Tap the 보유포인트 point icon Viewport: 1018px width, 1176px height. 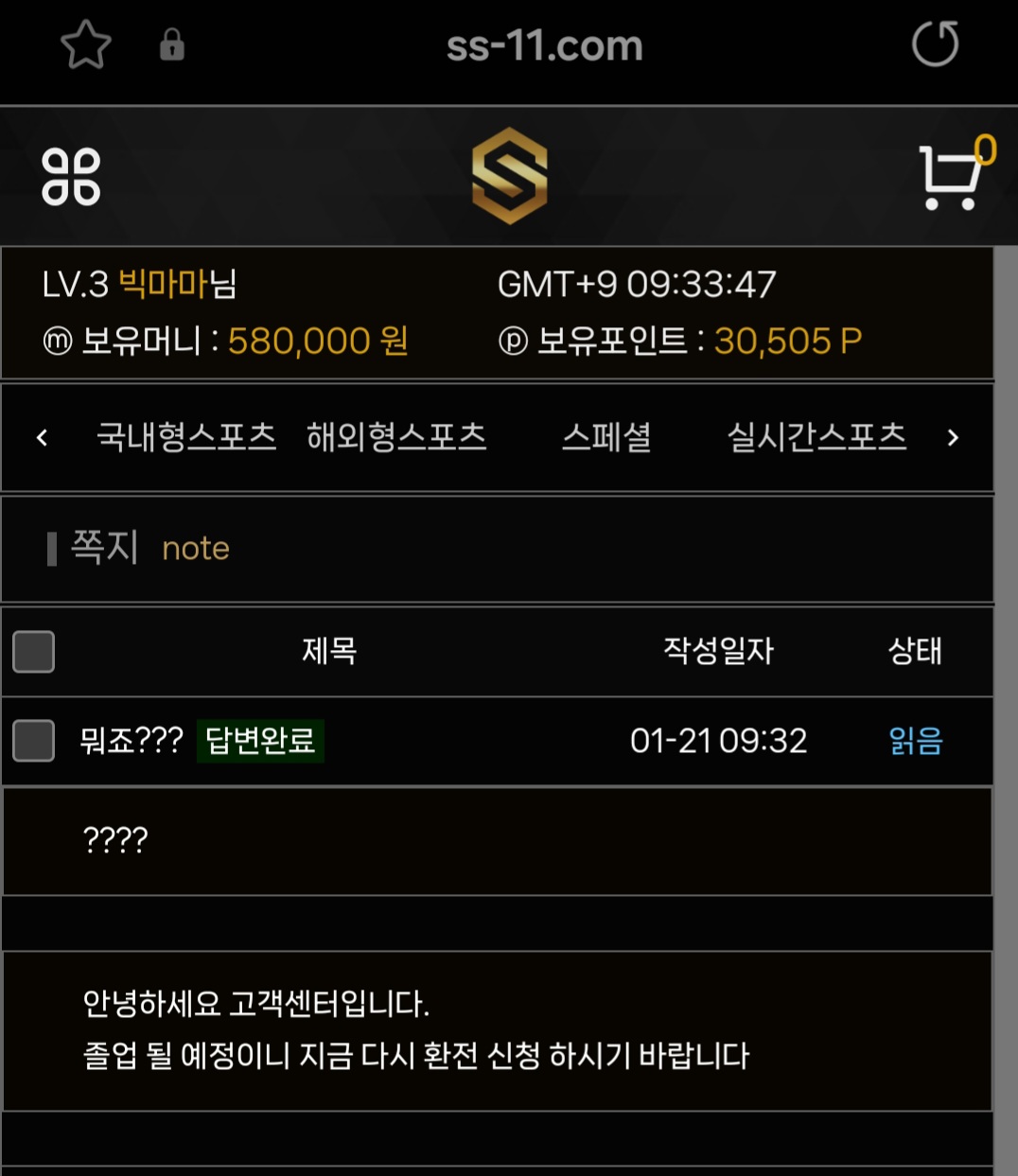(514, 341)
